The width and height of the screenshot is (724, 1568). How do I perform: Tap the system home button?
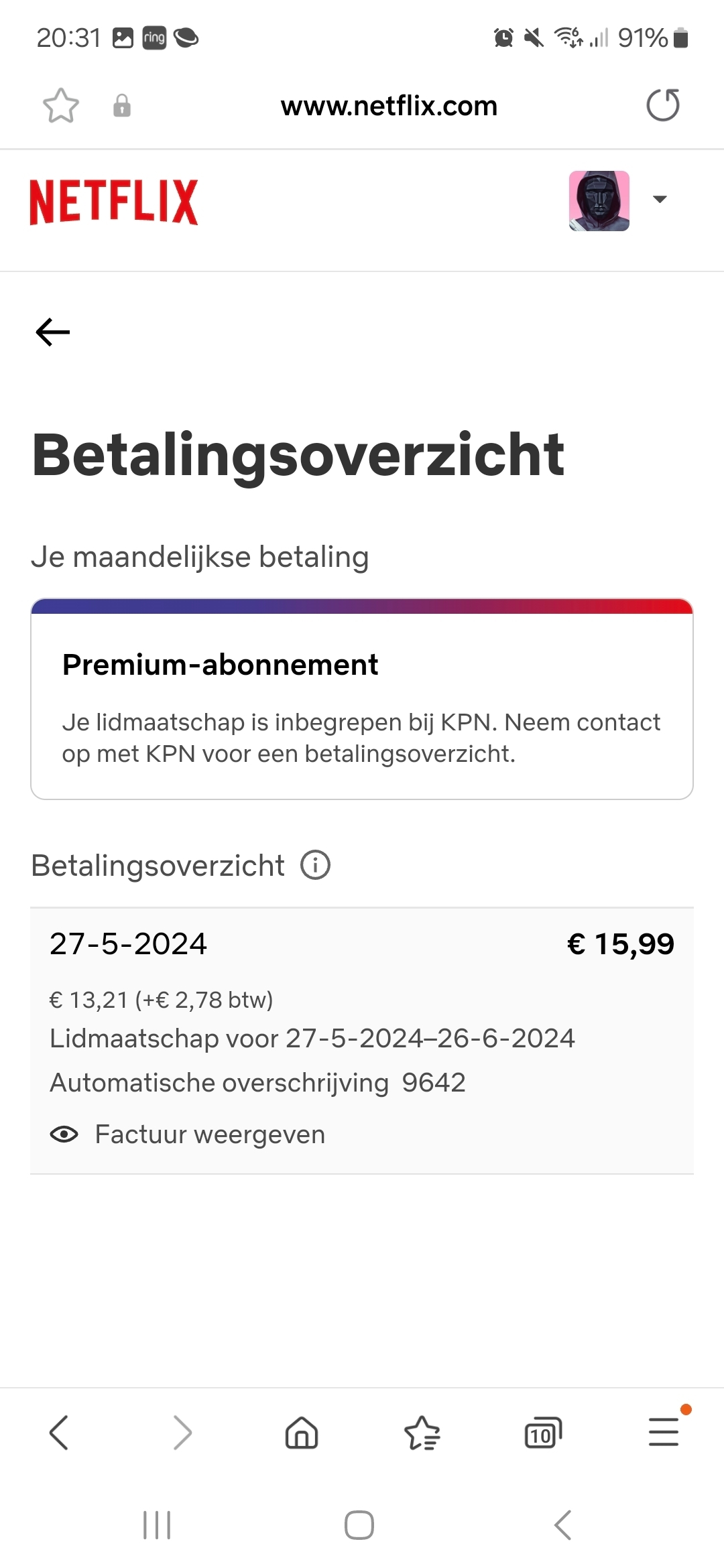(x=359, y=1525)
